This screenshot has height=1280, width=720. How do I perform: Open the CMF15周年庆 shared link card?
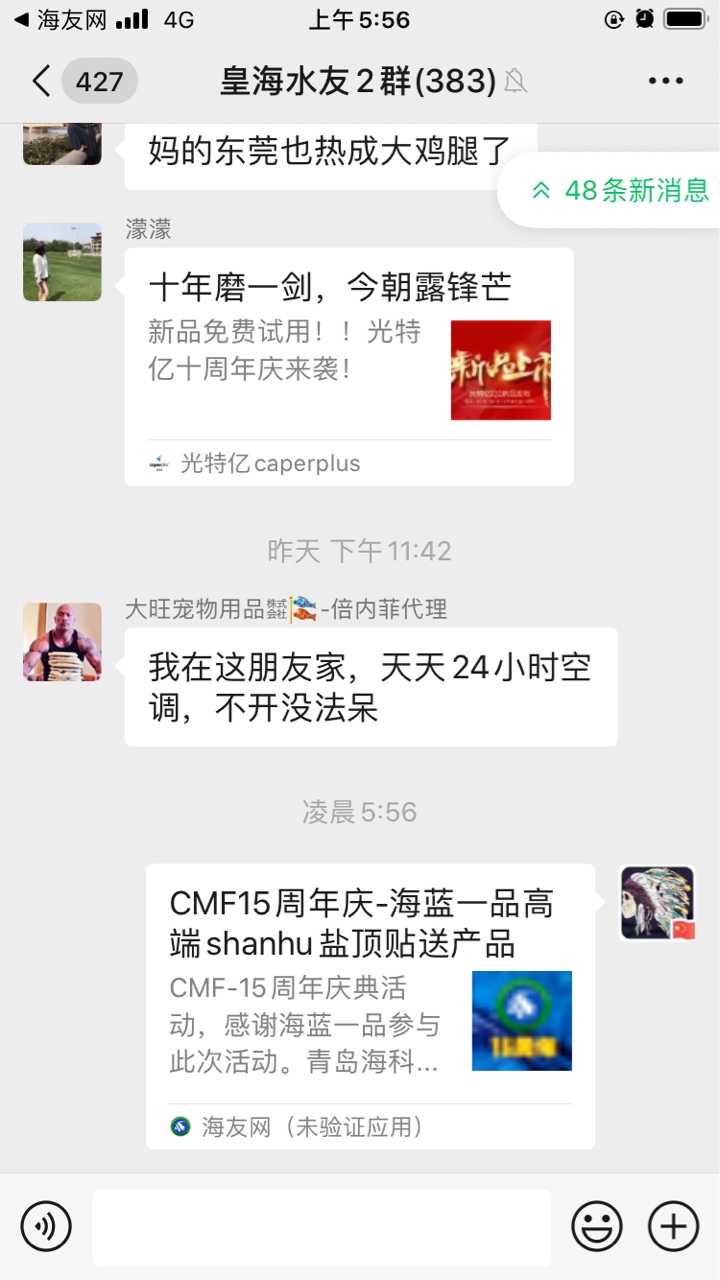point(370,1005)
